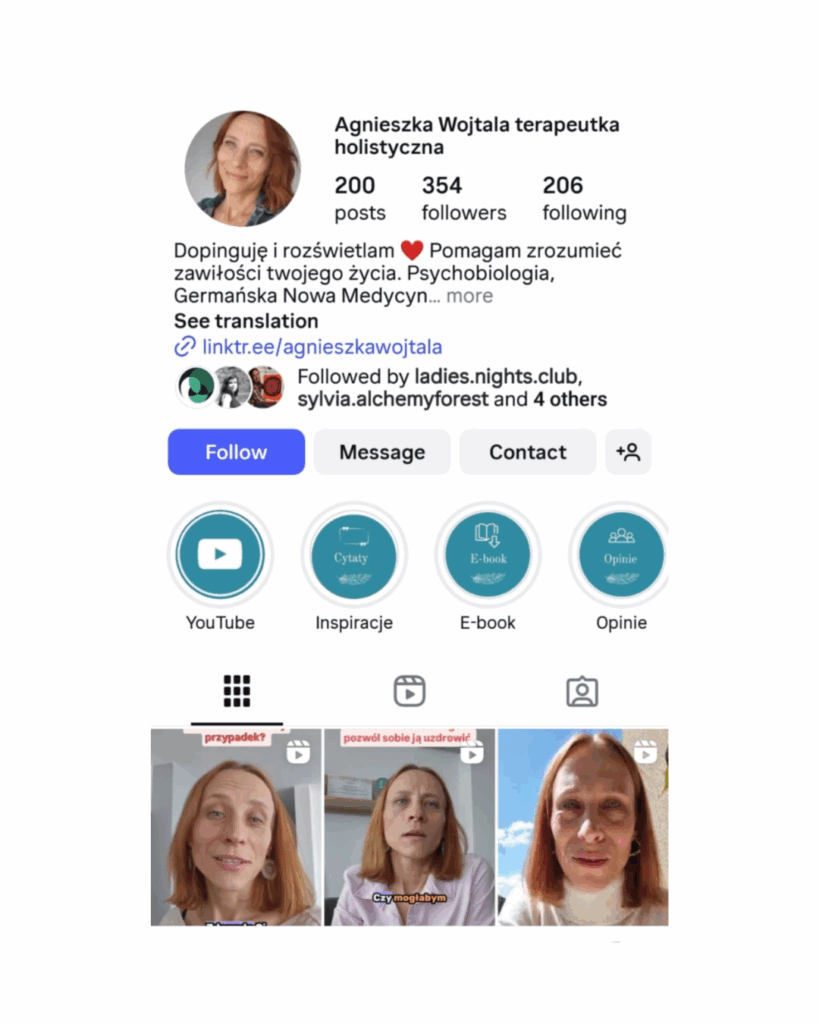
Task: Tap the Message button
Action: pos(382,452)
